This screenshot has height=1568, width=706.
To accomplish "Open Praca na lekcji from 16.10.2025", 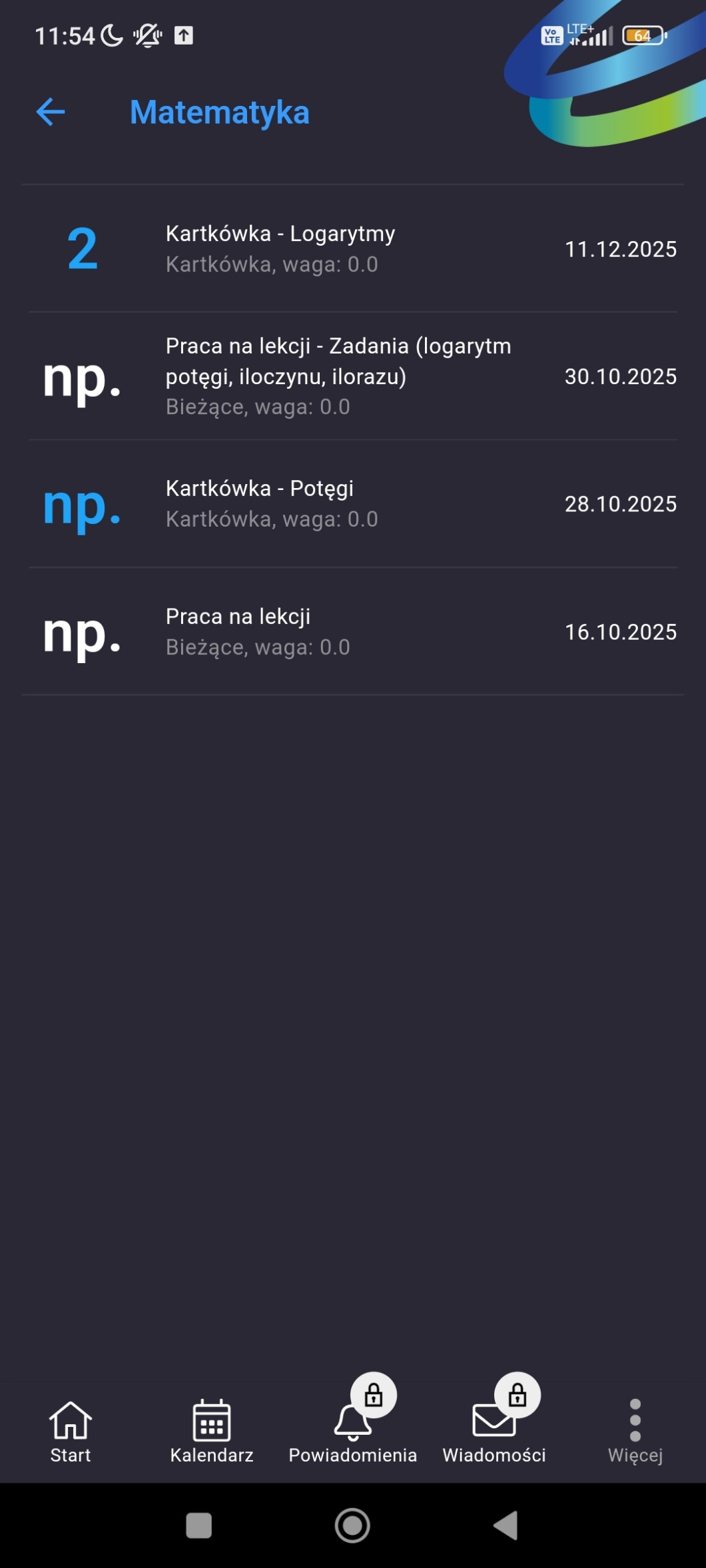I will 352,632.
